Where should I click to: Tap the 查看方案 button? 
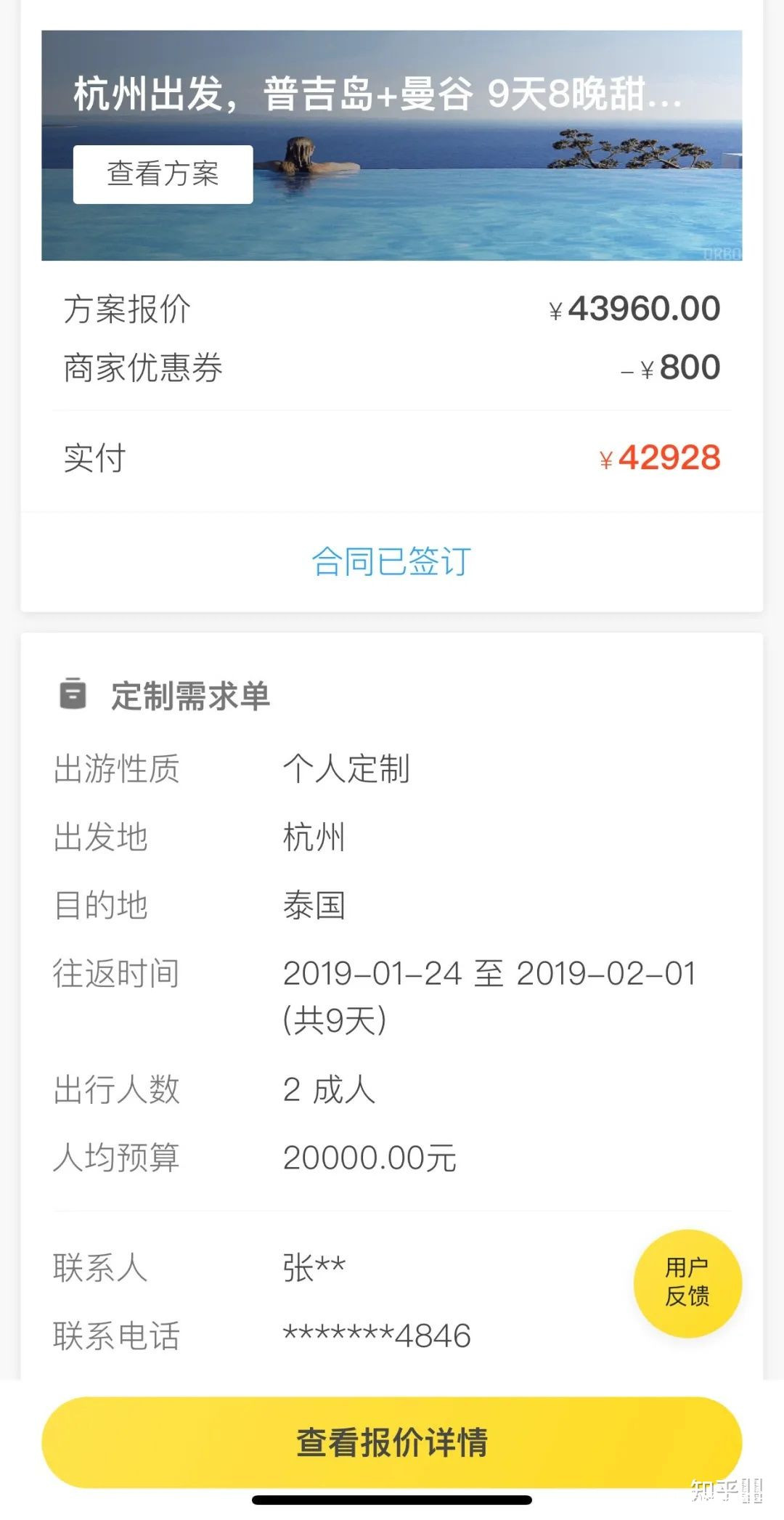tap(163, 174)
